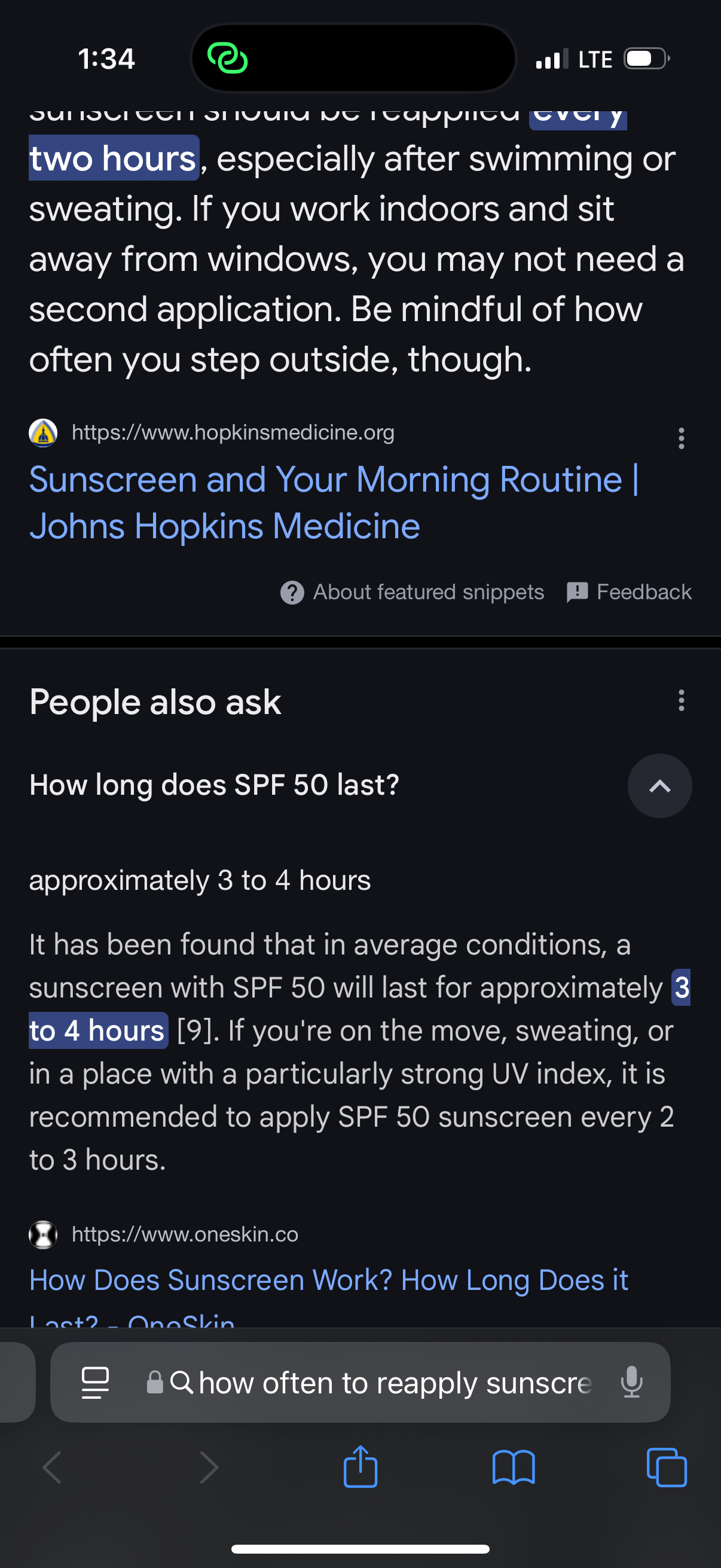721x1568 pixels.
Task: Open Safari bookmarks
Action: pyautogui.click(x=514, y=1468)
